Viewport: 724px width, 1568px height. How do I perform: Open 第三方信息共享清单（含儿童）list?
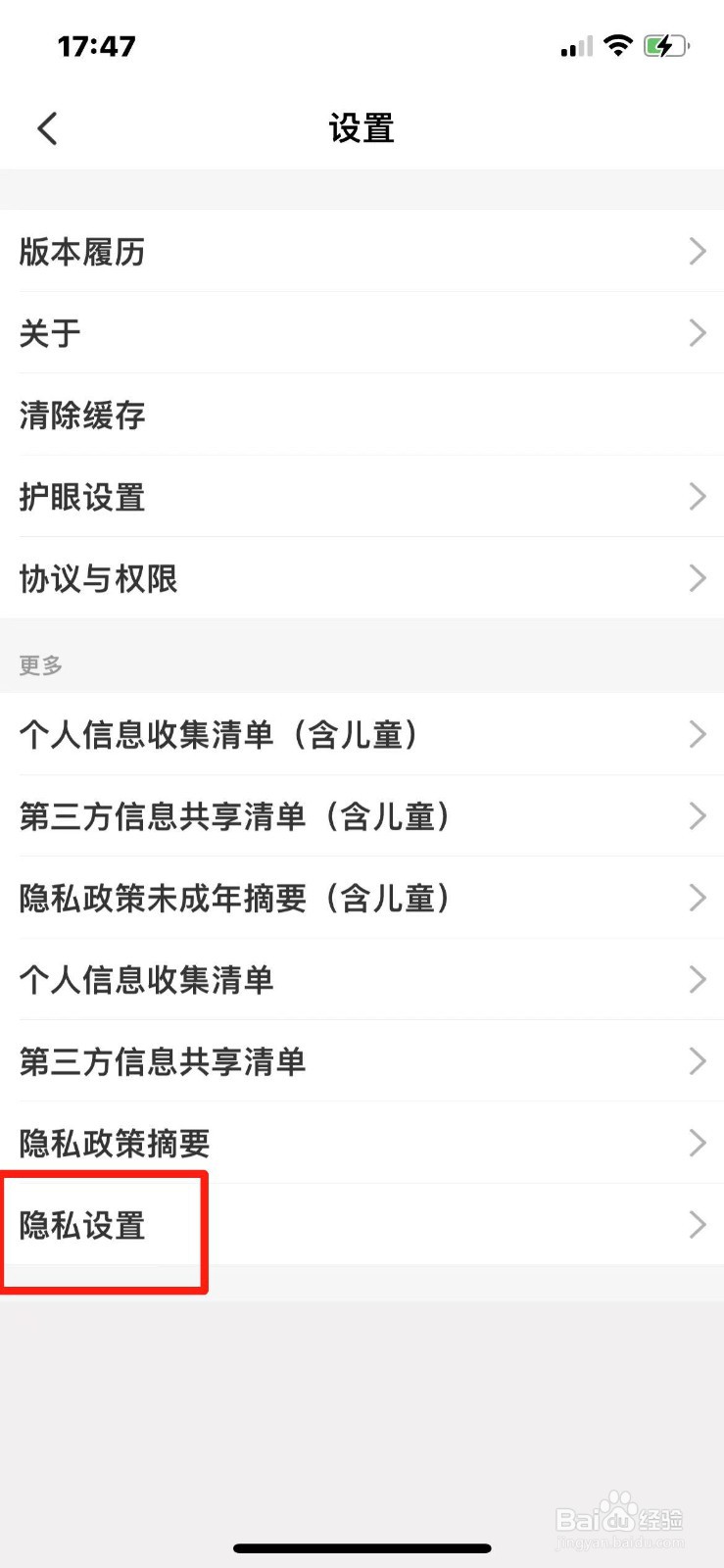362,816
